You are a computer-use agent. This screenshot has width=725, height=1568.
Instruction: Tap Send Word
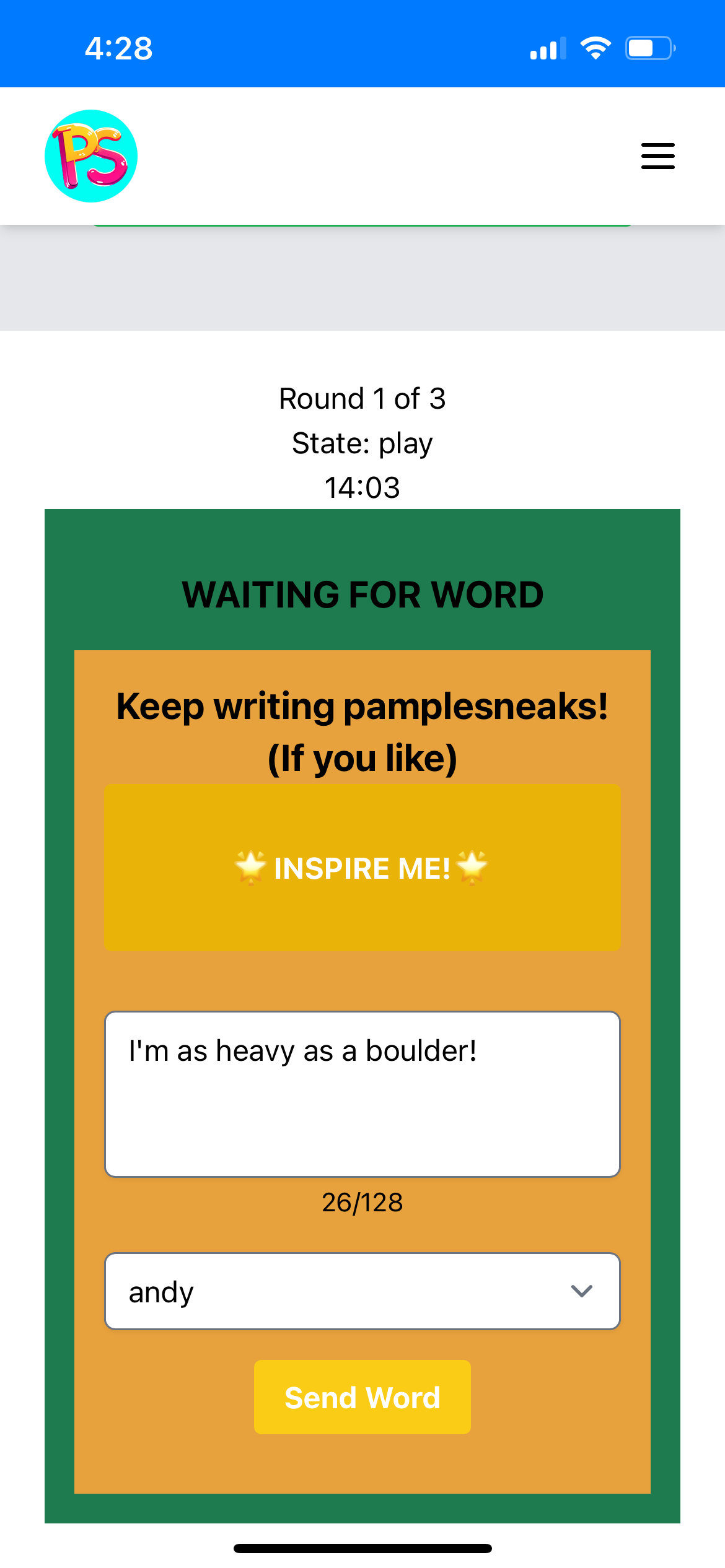(x=362, y=1397)
